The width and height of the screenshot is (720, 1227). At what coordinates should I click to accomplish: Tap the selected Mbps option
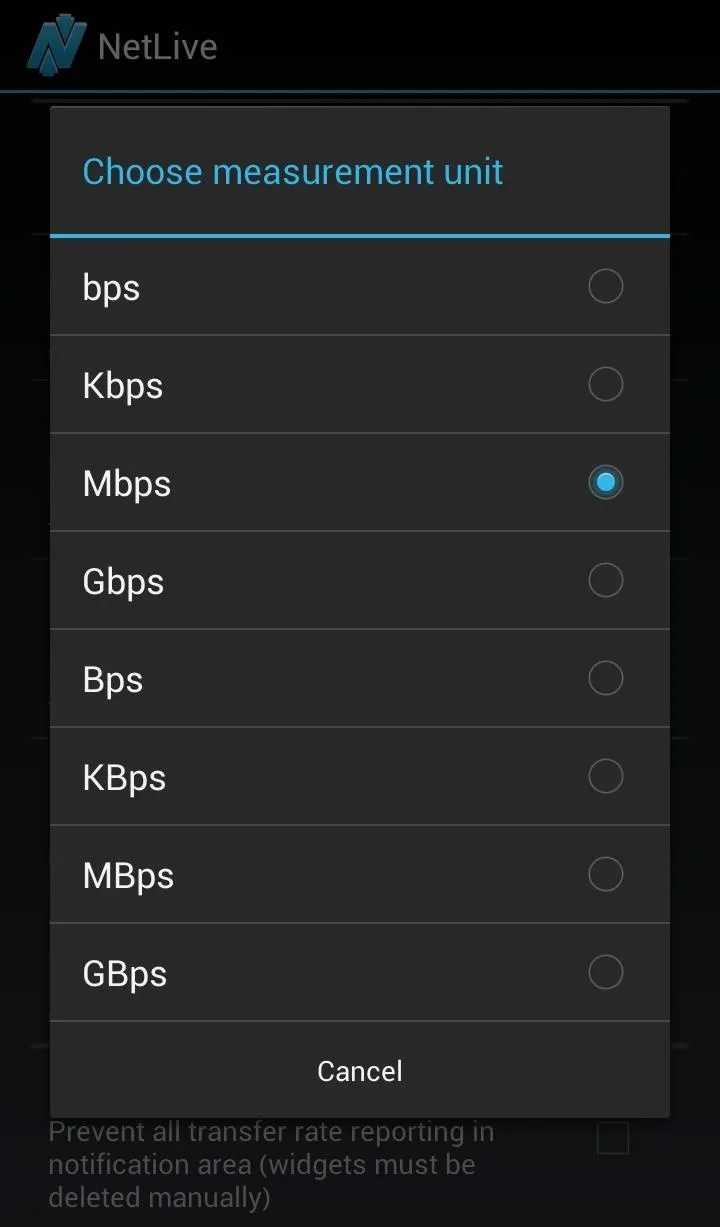point(360,483)
